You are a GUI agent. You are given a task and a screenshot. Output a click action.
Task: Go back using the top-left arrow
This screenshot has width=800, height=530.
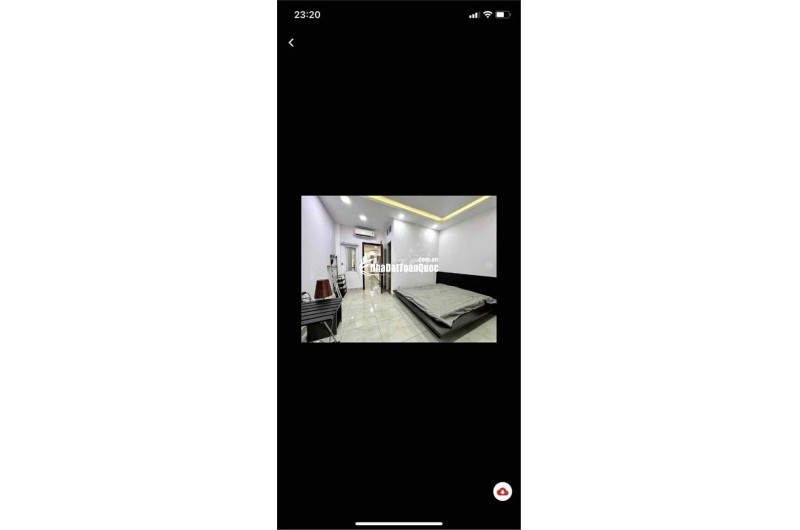291,43
